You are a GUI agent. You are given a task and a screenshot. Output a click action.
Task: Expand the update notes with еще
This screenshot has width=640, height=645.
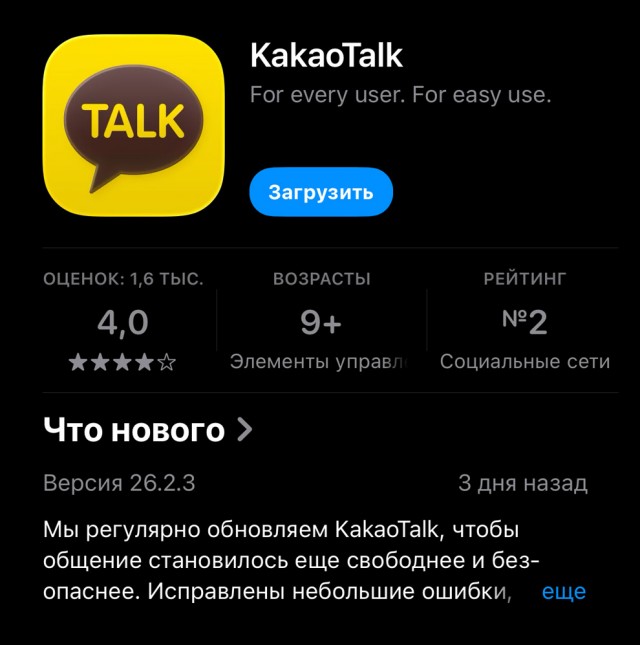tap(563, 592)
